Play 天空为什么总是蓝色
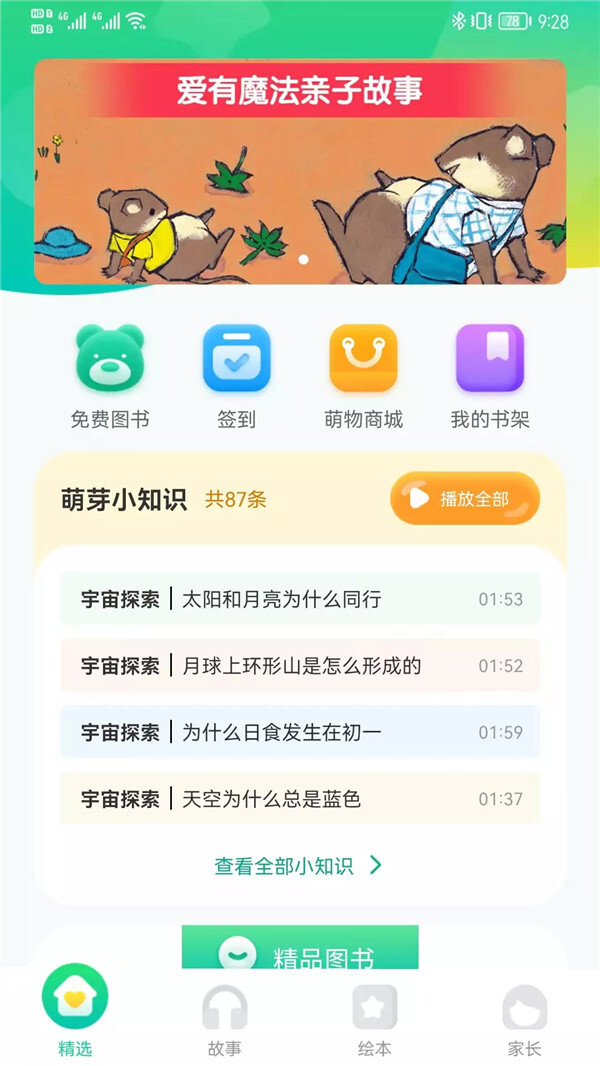 pyautogui.click(x=300, y=798)
